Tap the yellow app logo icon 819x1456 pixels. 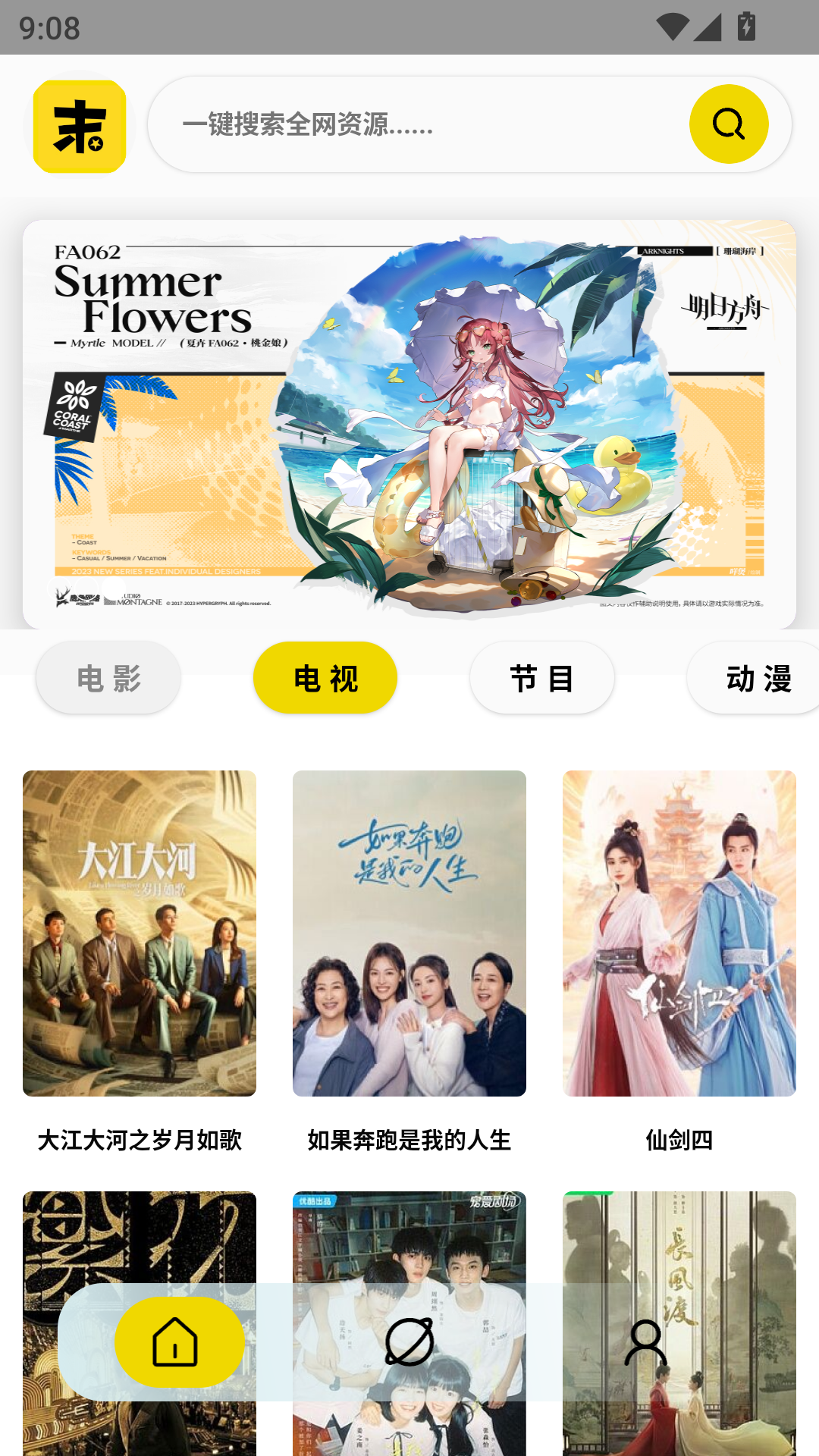tap(80, 126)
